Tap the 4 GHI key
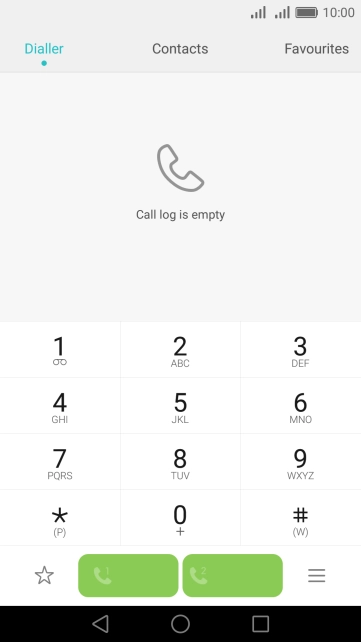361x642 pixels. pyautogui.click(x=60, y=406)
